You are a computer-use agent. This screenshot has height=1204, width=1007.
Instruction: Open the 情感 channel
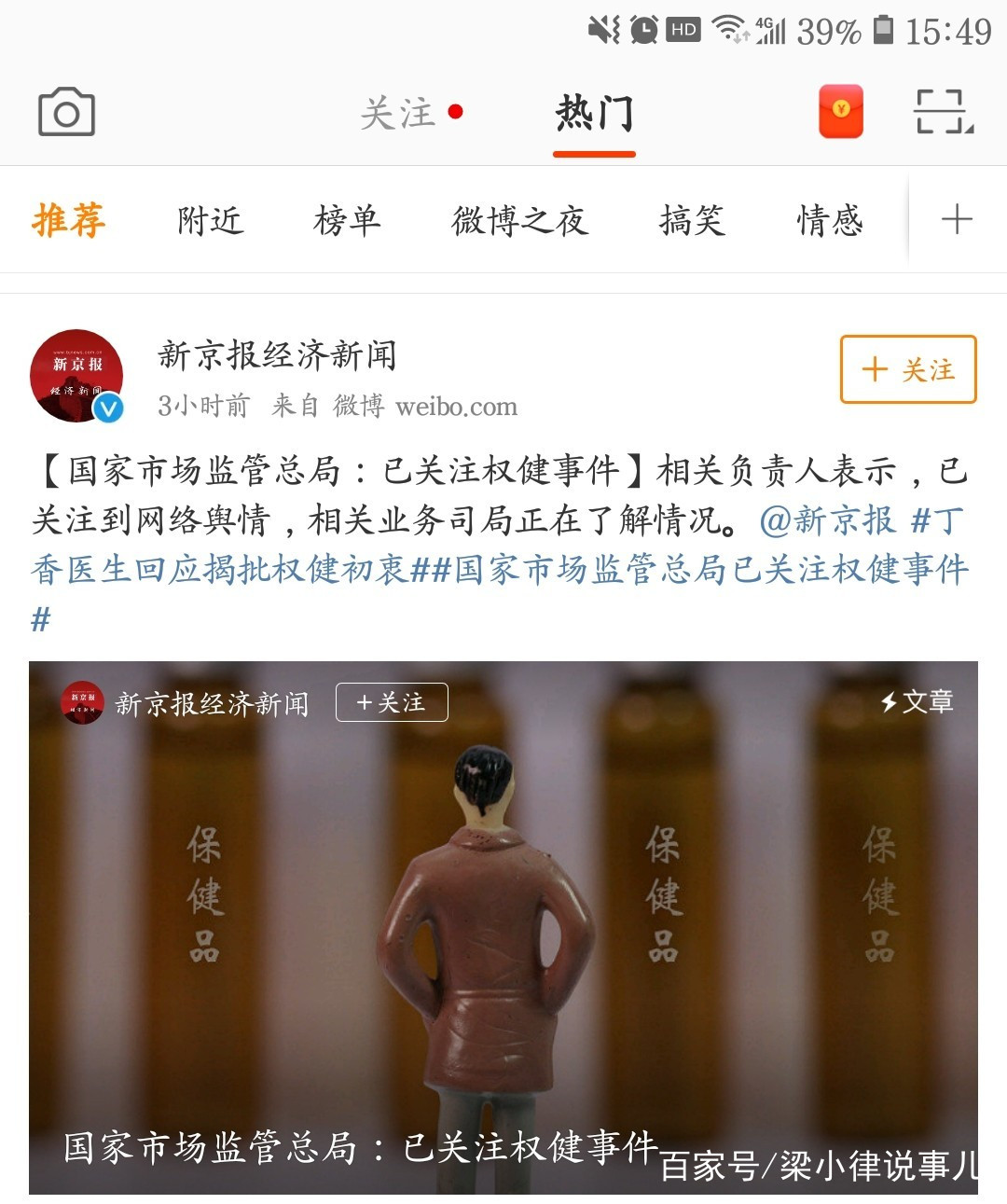tap(831, 220)
